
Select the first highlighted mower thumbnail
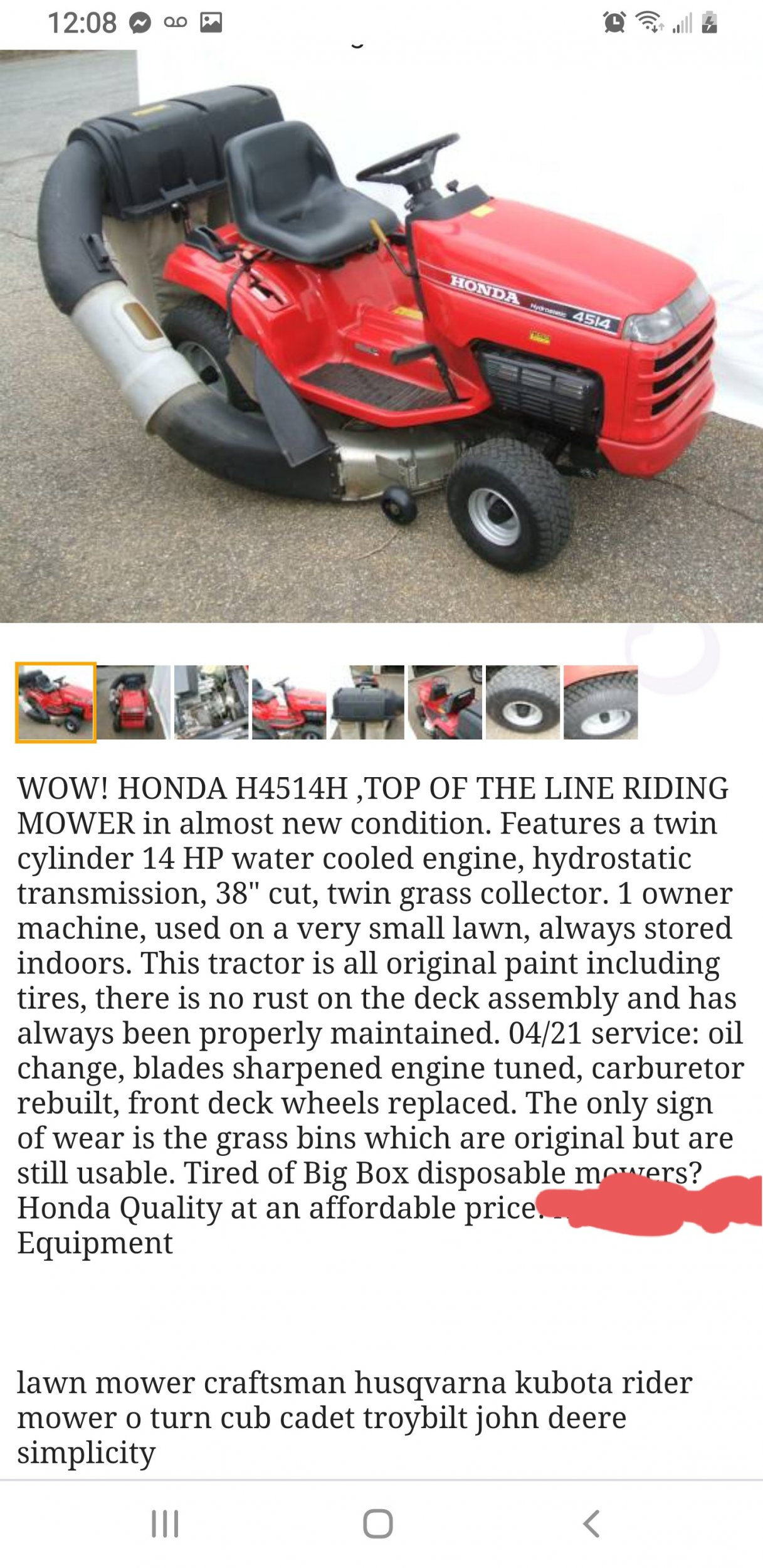[x=56, y=702]
